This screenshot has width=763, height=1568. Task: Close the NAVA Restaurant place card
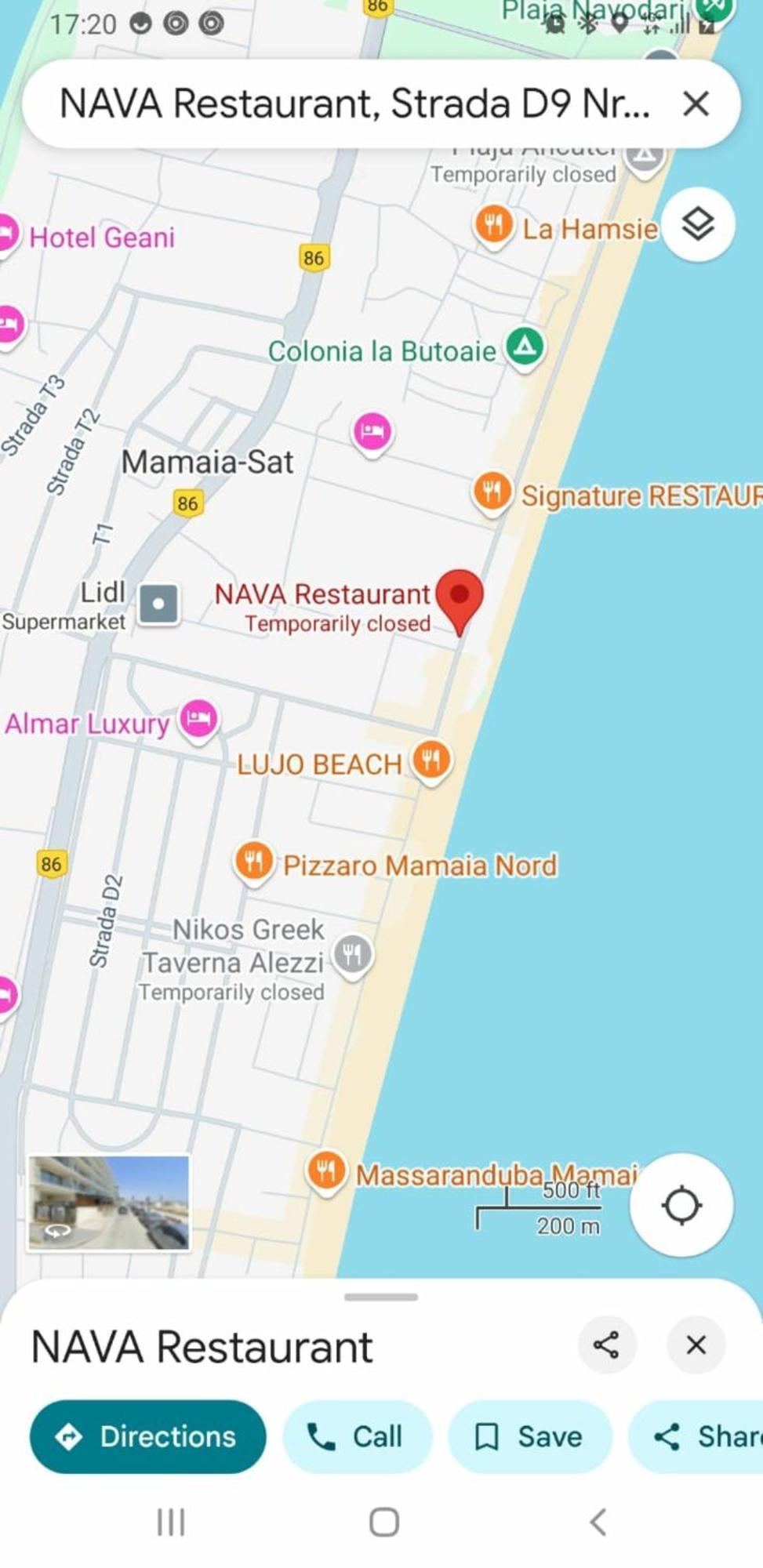click(x=696, y=1345)
